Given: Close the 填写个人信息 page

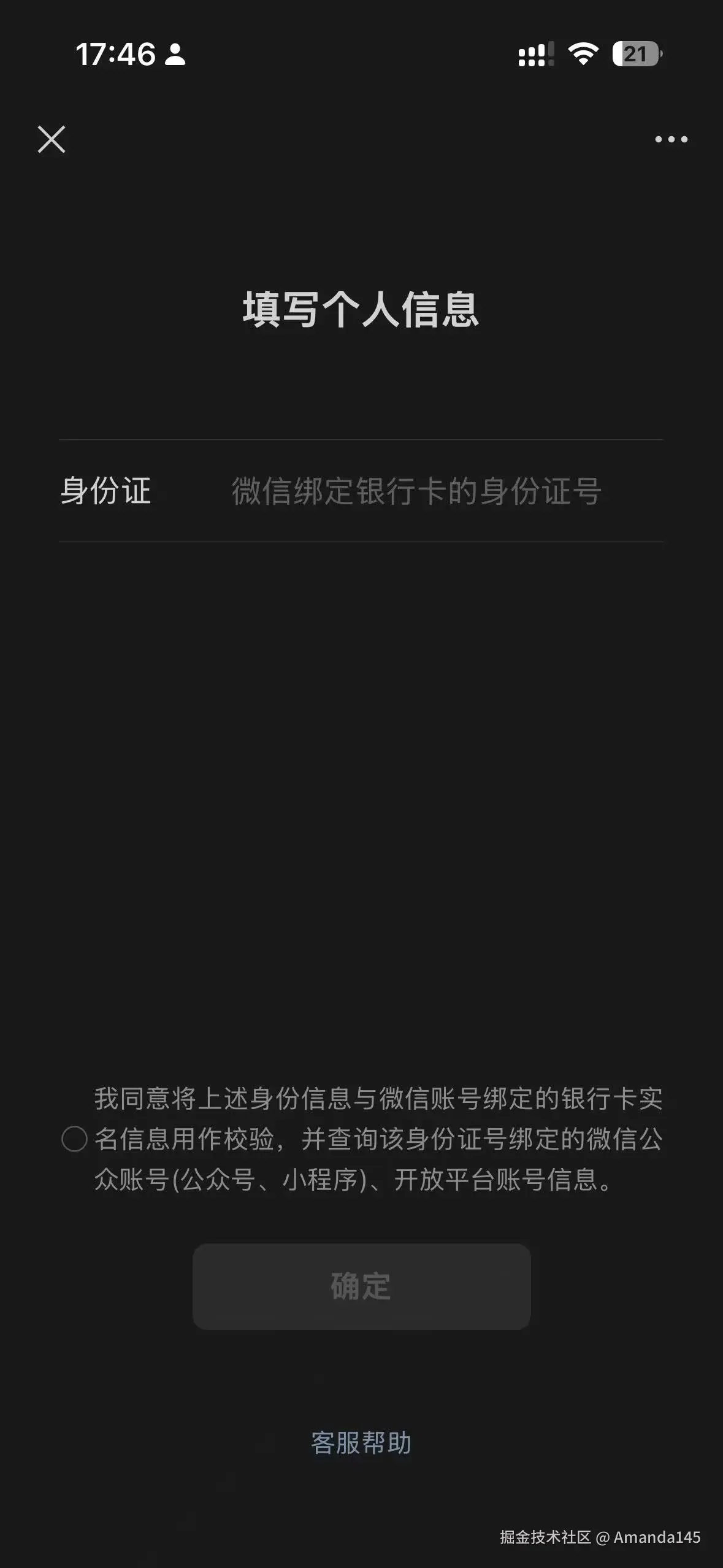Looking at the screenshot, I should coord(52,139).
